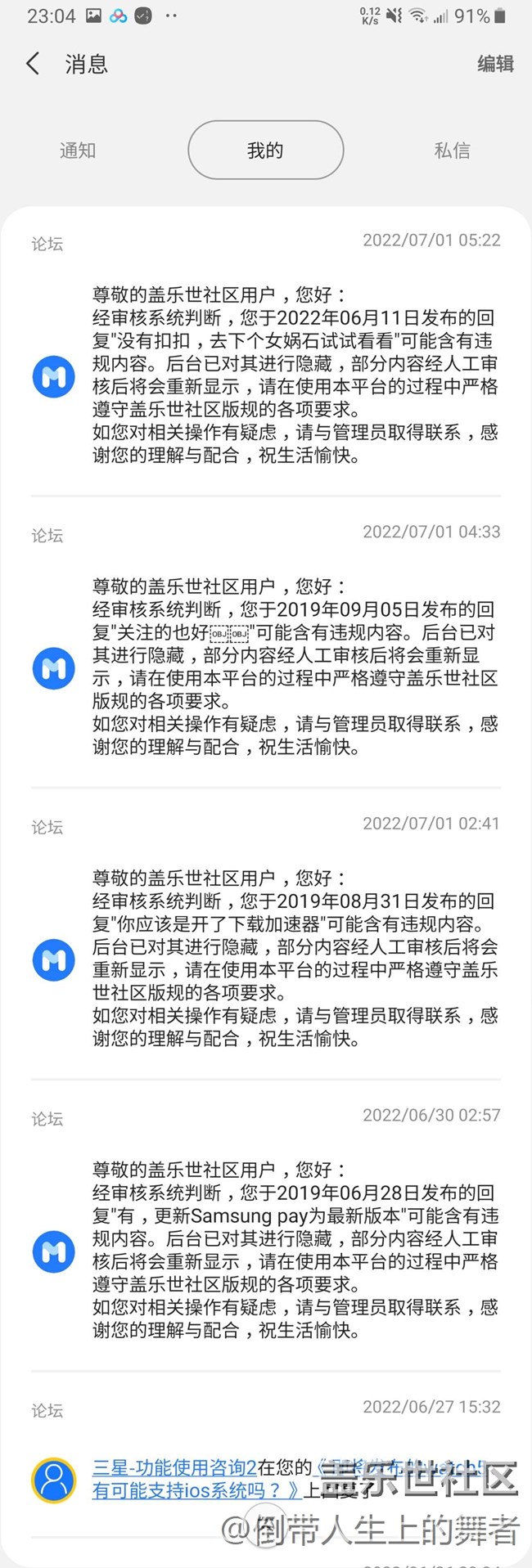Open the message from 2022/07/01 02:41
This screenshot has width=532, height=1568.
pos(295,958)
